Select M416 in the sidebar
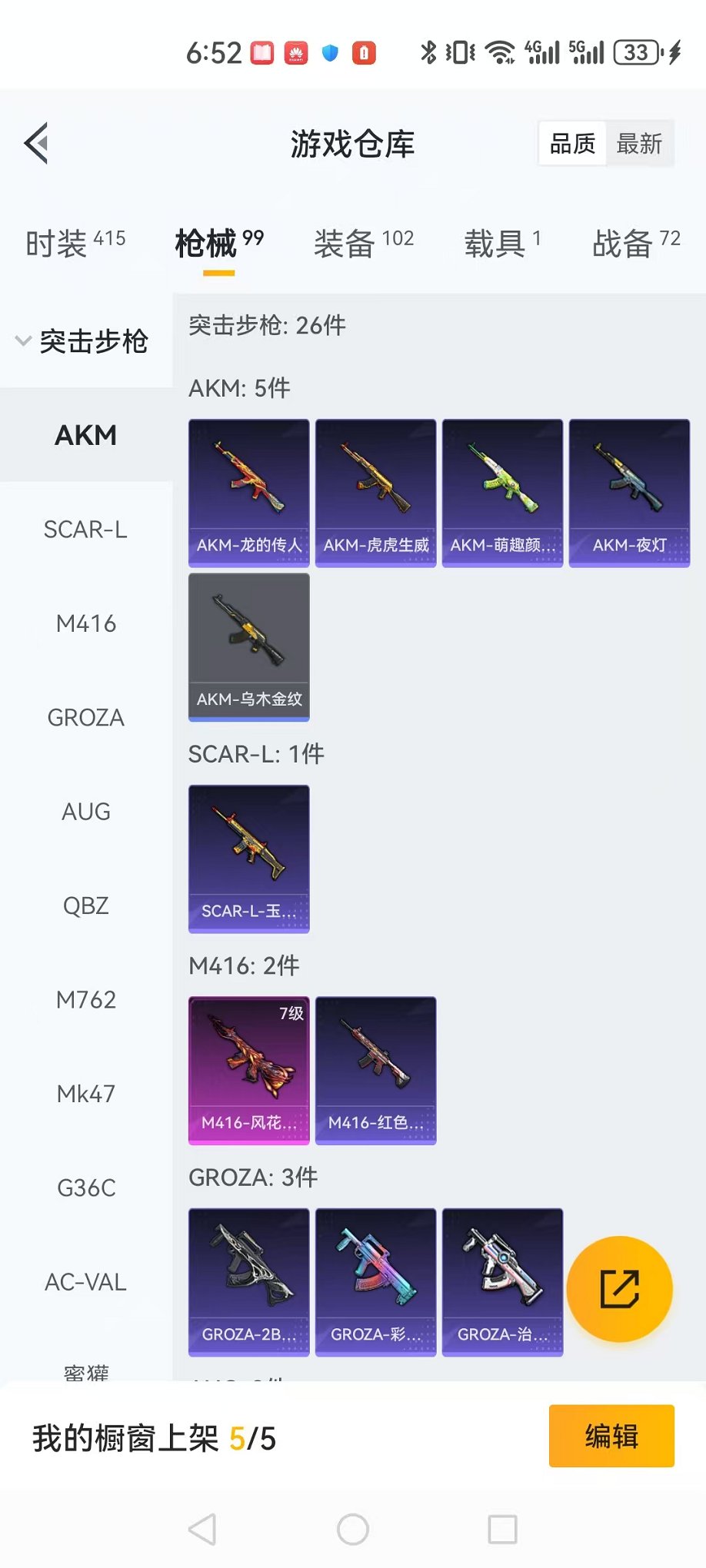The image size is (706, 1568). click(x=85, y=623)
